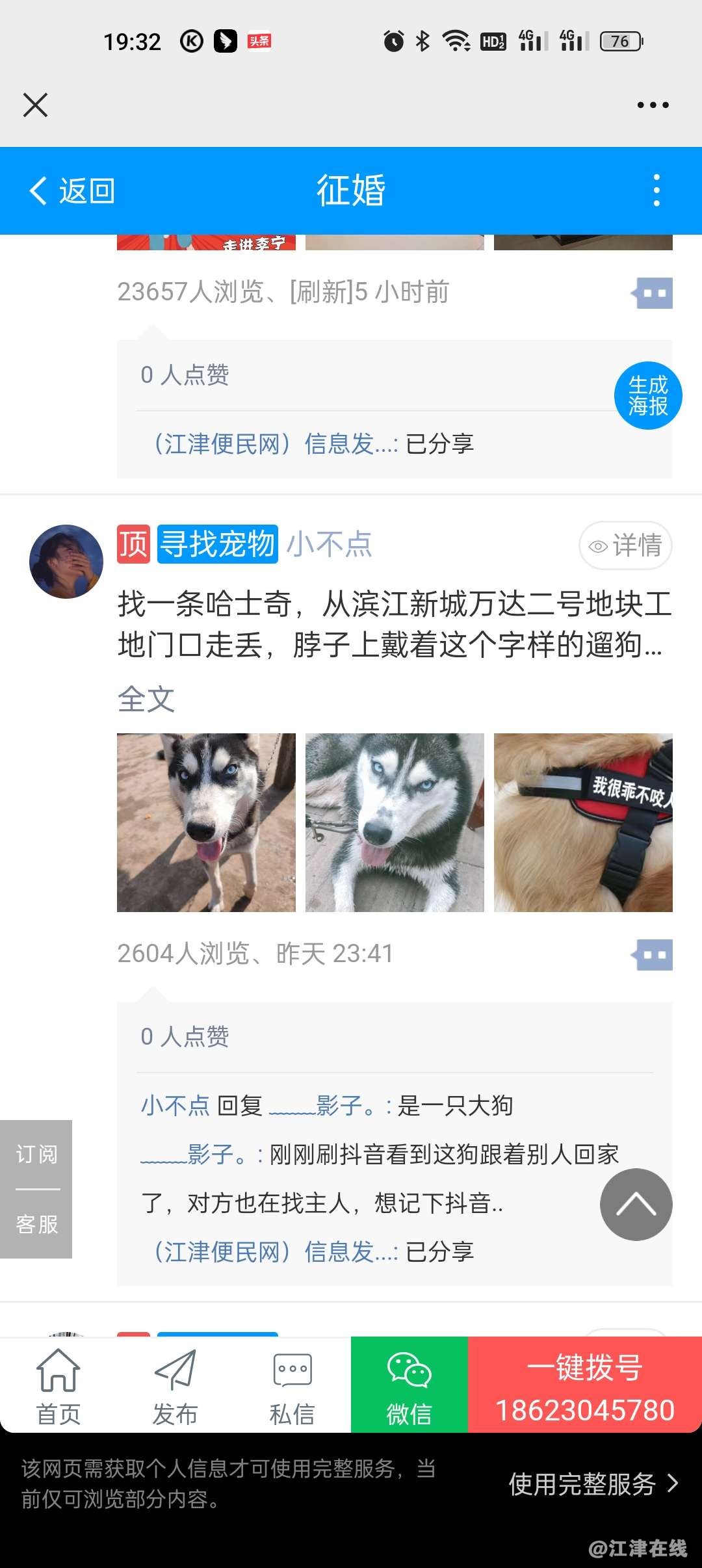This screenshot has height=1568, width=702.
Task: Tap 订阅 on the side panel
Action: pyautogui.click(x=36, y=1155)
